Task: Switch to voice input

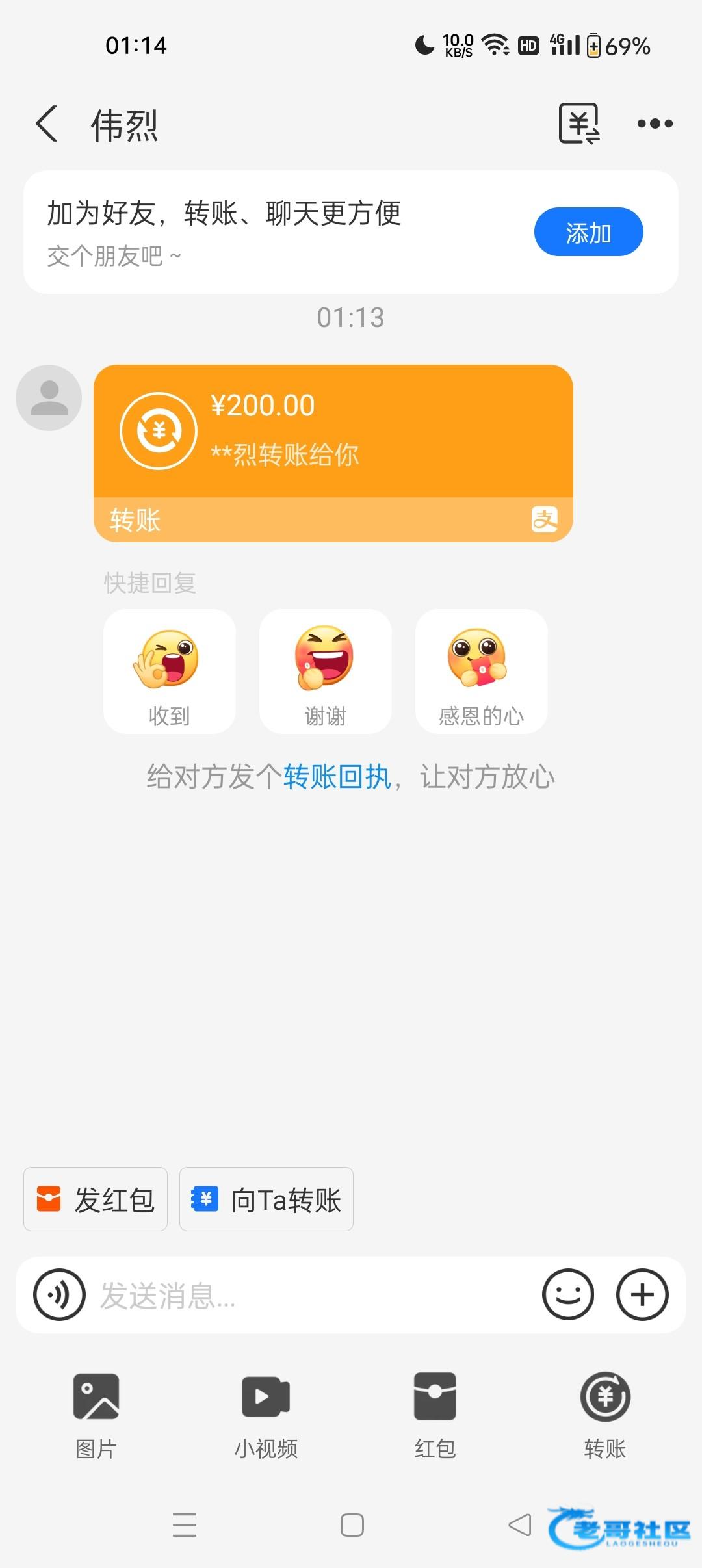Action: click(59, 1295)
